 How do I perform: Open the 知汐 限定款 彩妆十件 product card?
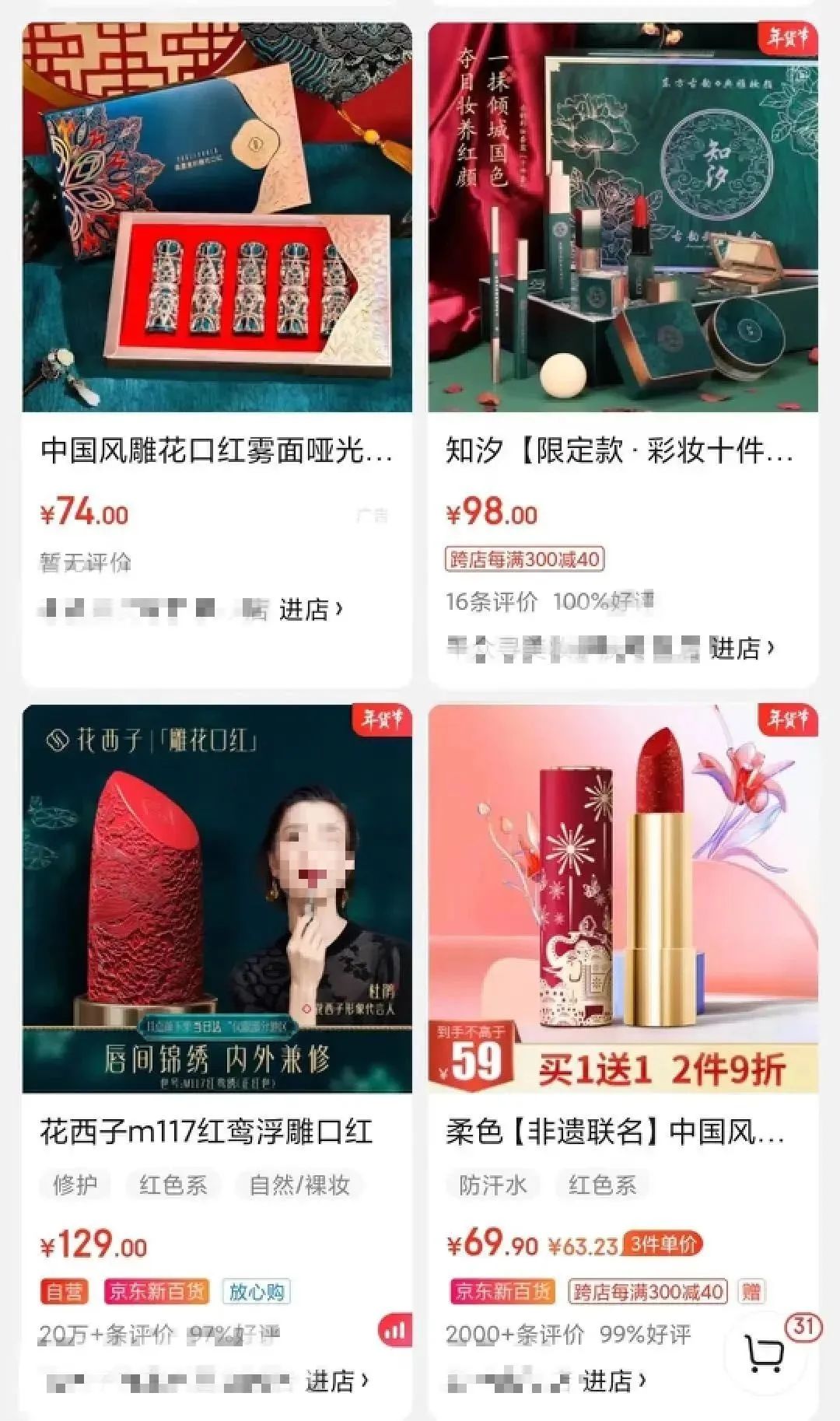point(619,450)
